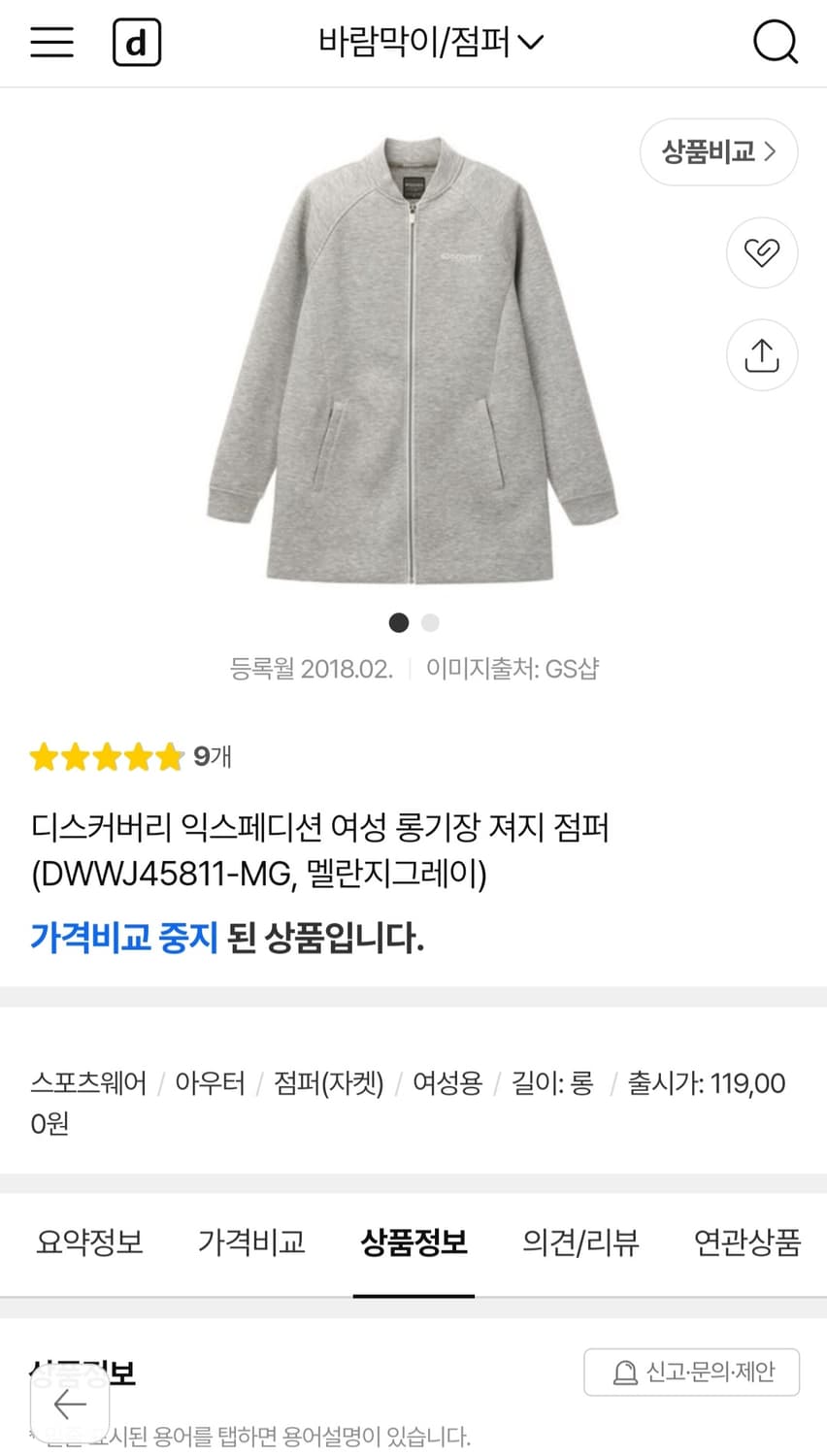This screenshot has height=1456, width=827.
Task: Click the Danawa logo icon
Action: click(137, 42)
